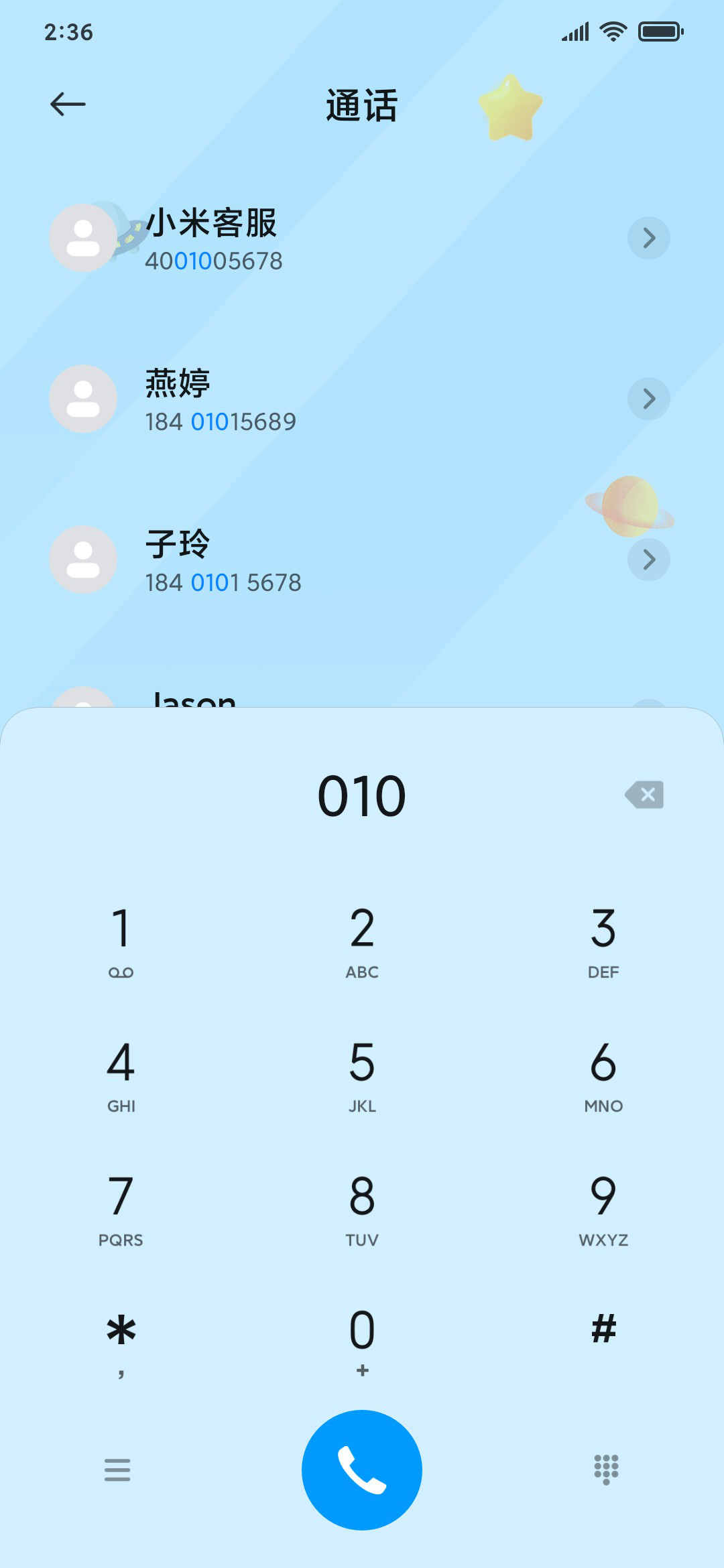Tap the 7 PQRS key

click(121, 1209)
